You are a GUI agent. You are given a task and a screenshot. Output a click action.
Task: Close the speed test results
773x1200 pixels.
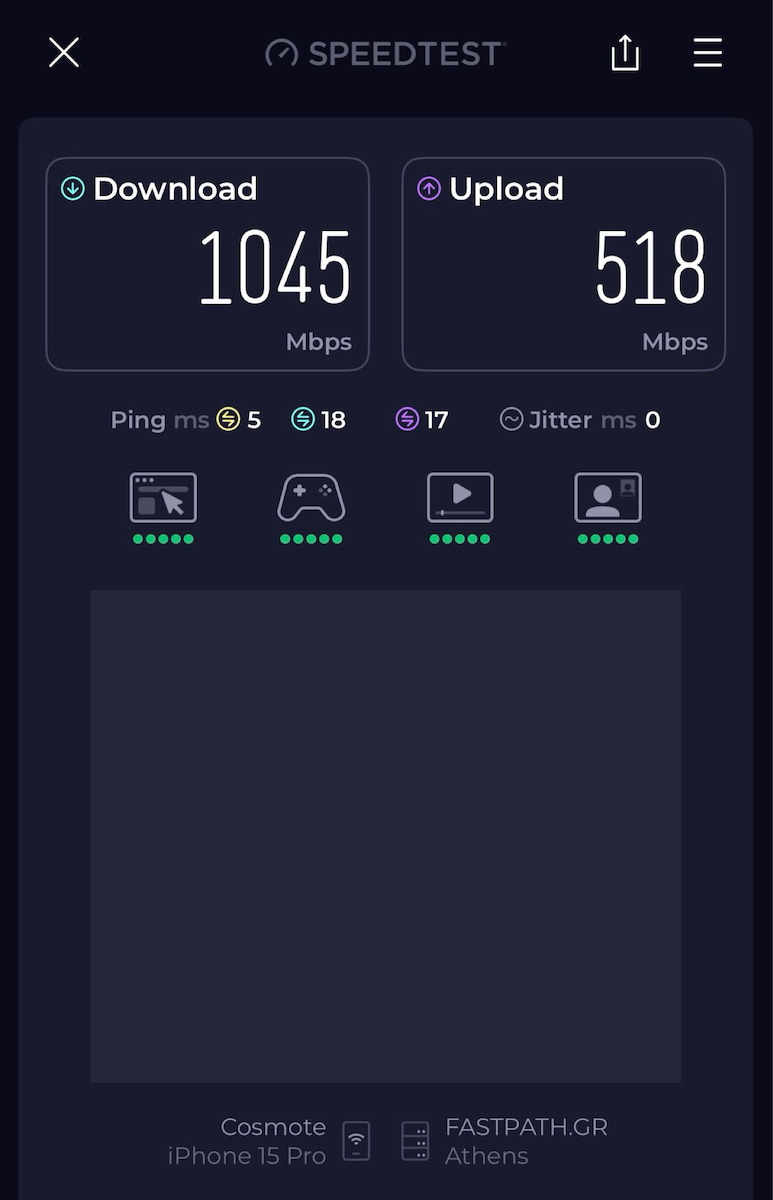click(64, 53)
